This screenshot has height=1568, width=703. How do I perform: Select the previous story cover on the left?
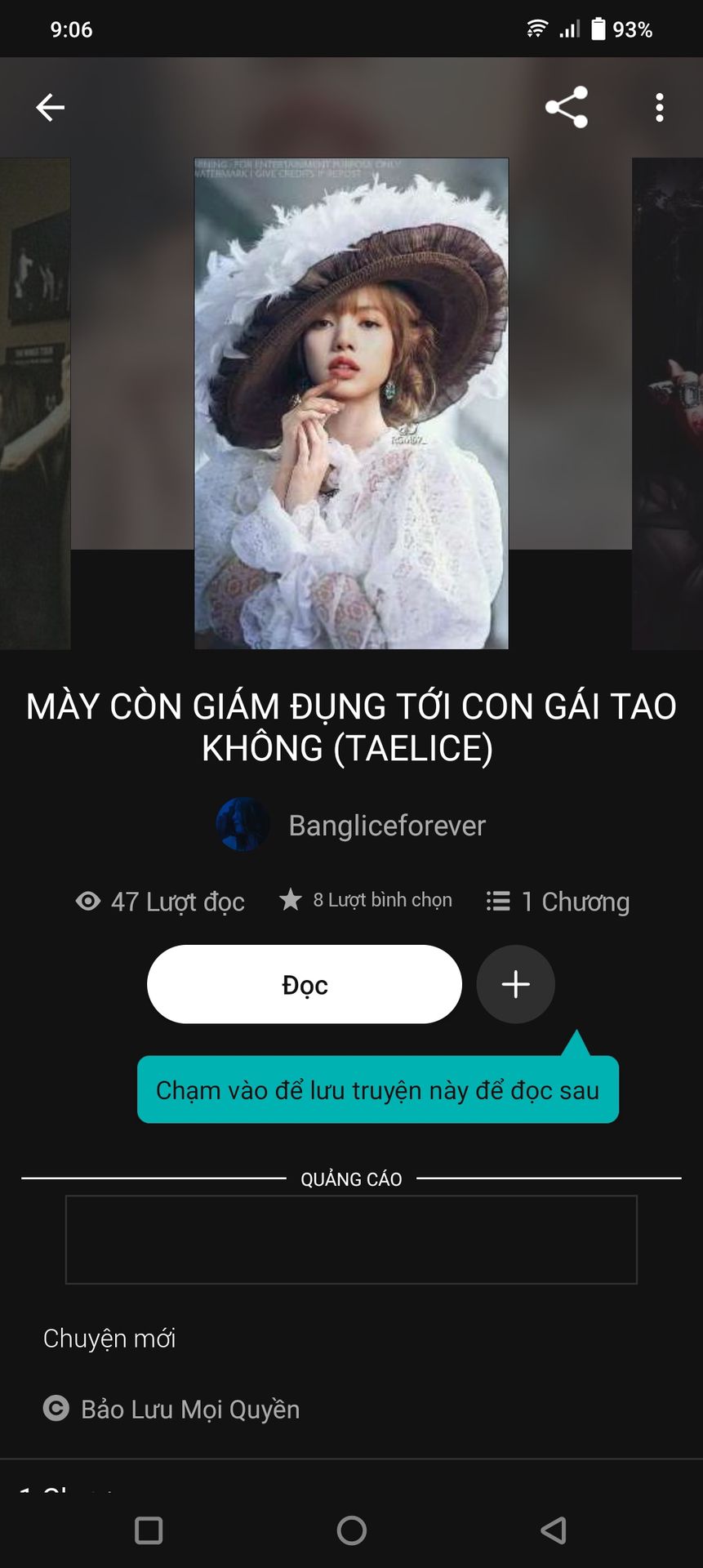coord(35,403)
